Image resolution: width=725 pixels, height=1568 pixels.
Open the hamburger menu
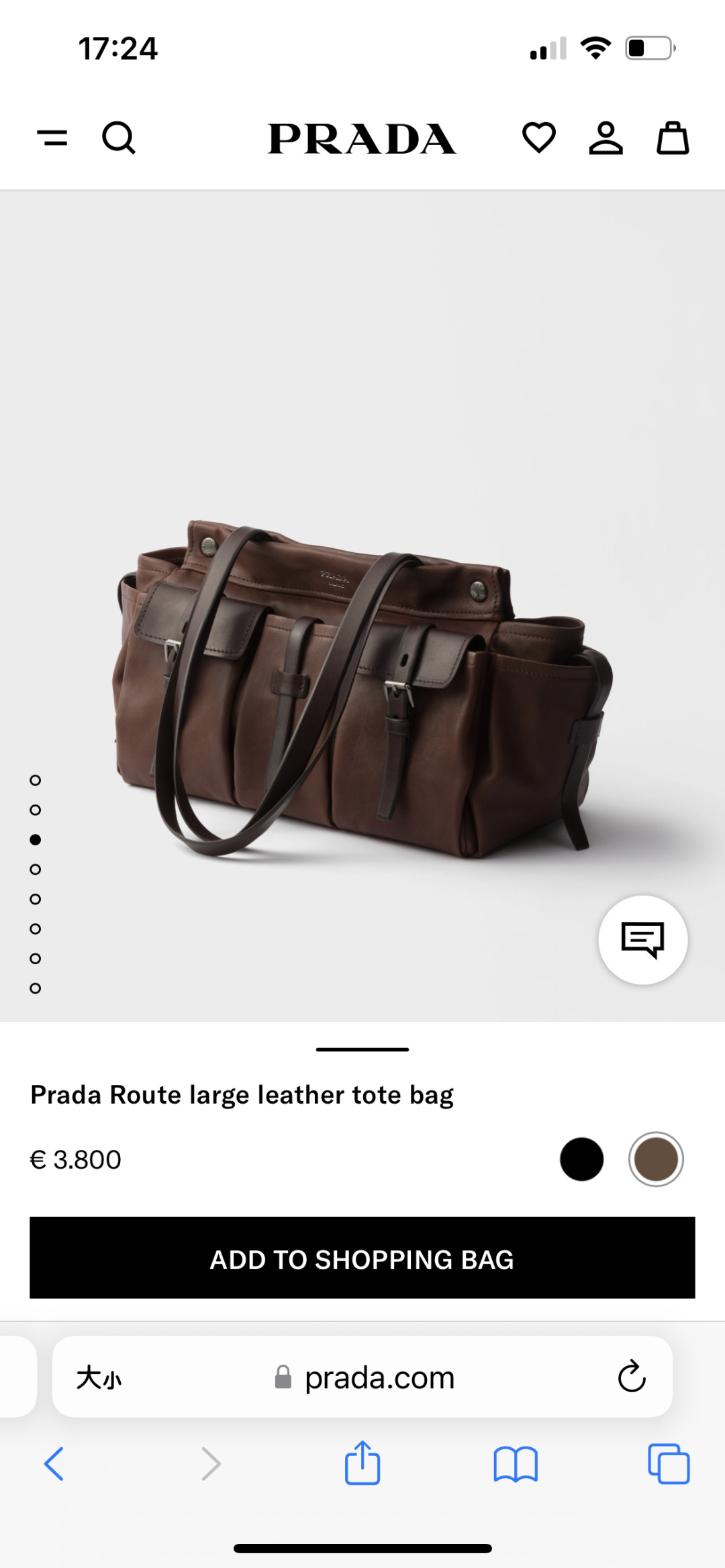52,138
